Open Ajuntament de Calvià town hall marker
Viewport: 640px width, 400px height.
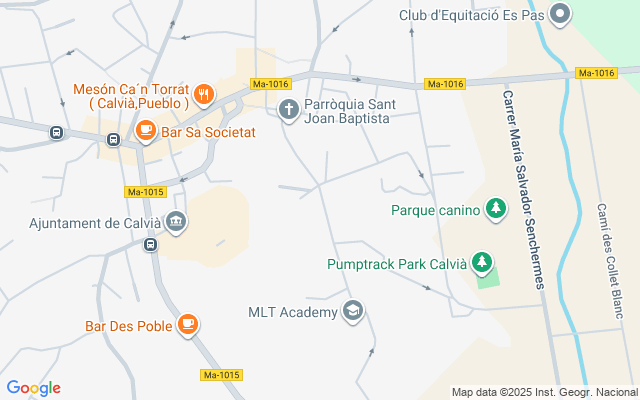point(176,222)
